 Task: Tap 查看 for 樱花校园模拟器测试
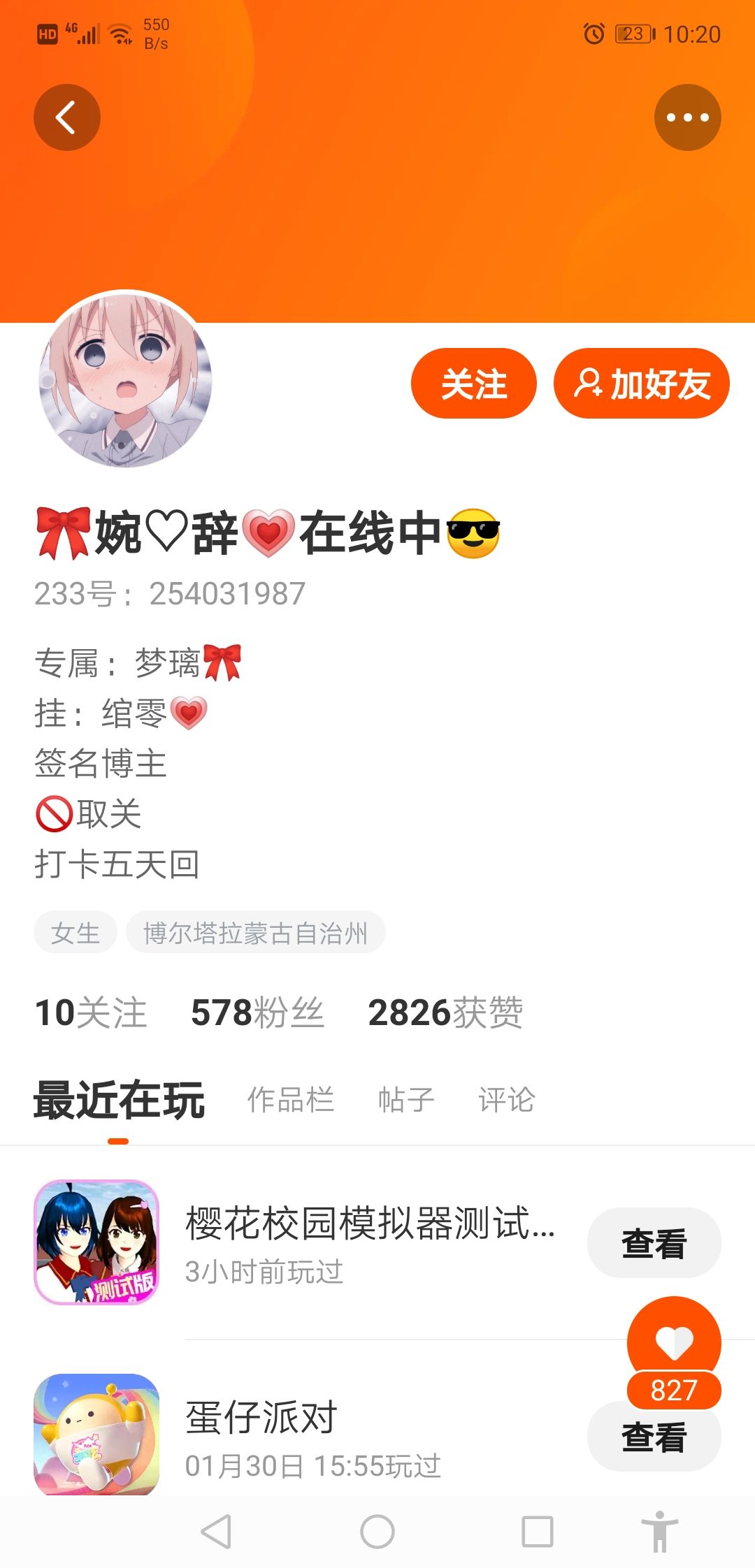[x=654, y=1243]
